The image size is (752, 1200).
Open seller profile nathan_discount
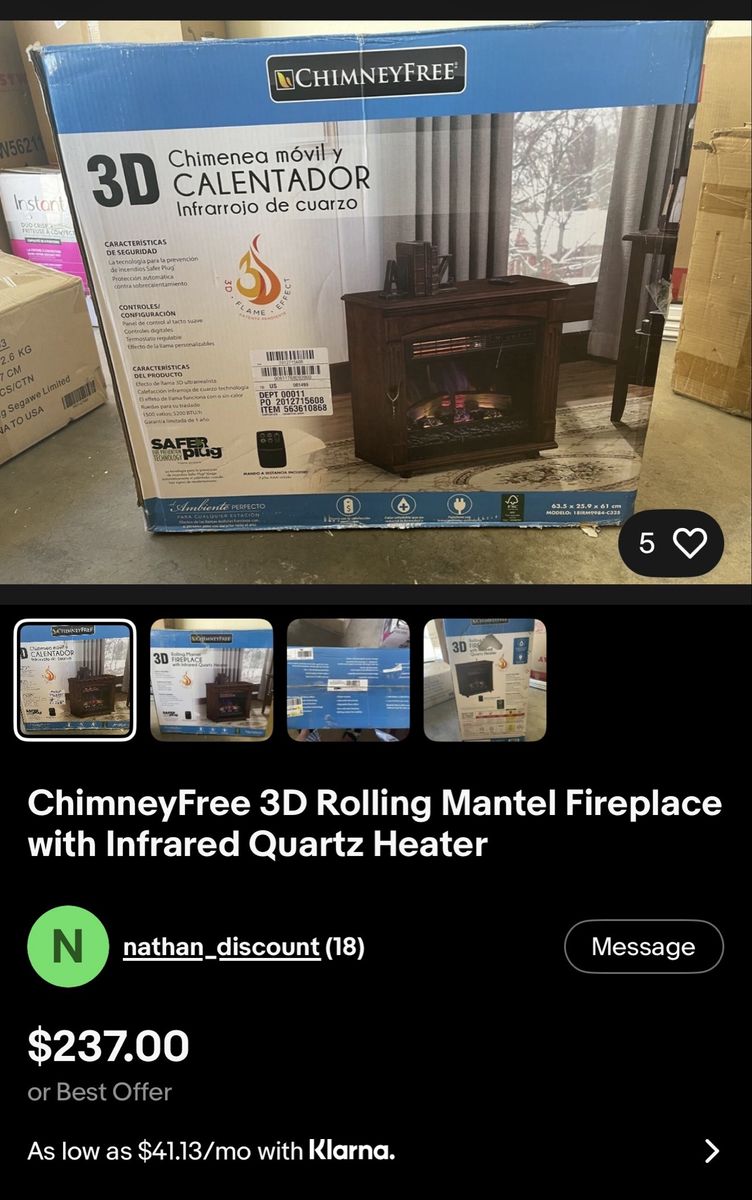point(221,946)
